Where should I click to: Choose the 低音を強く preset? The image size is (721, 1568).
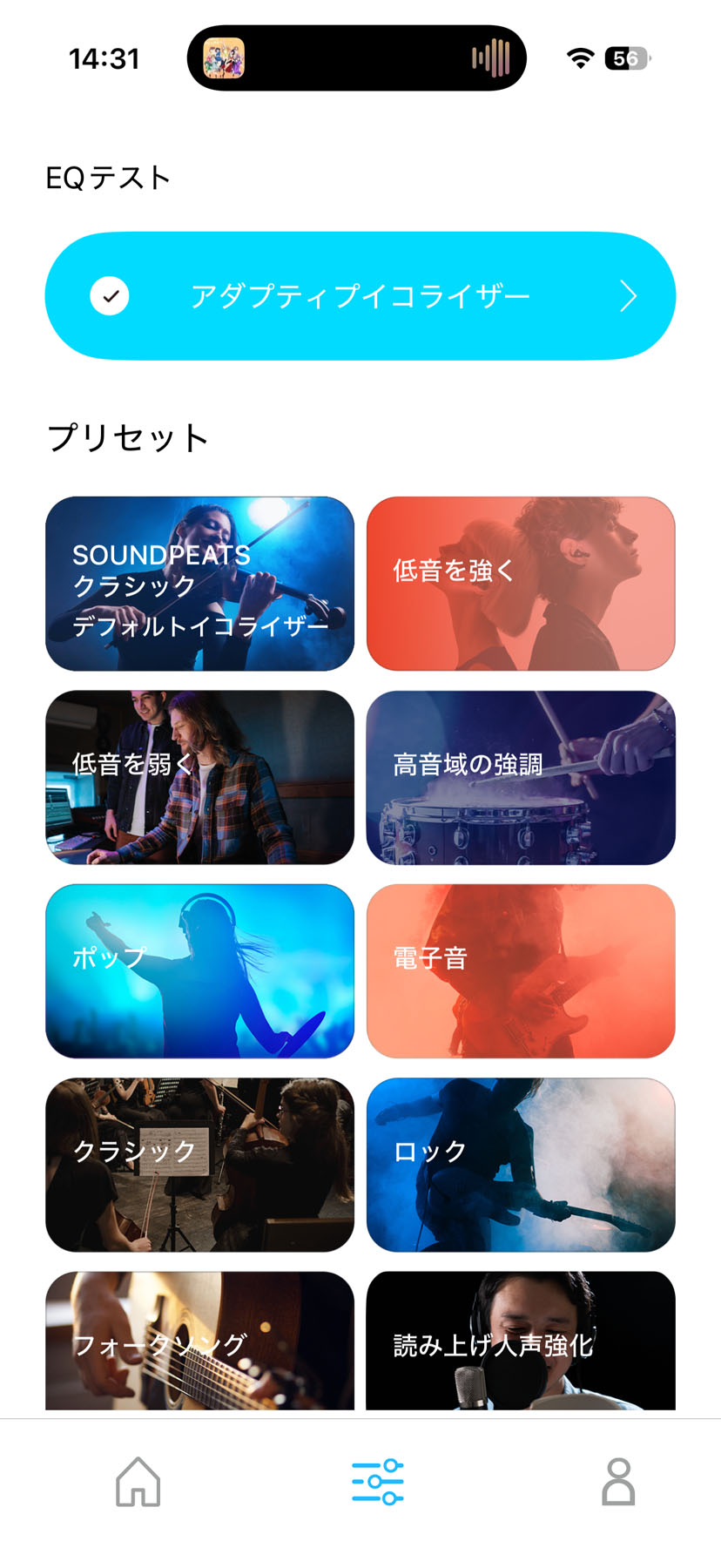(x=521, y=584)
